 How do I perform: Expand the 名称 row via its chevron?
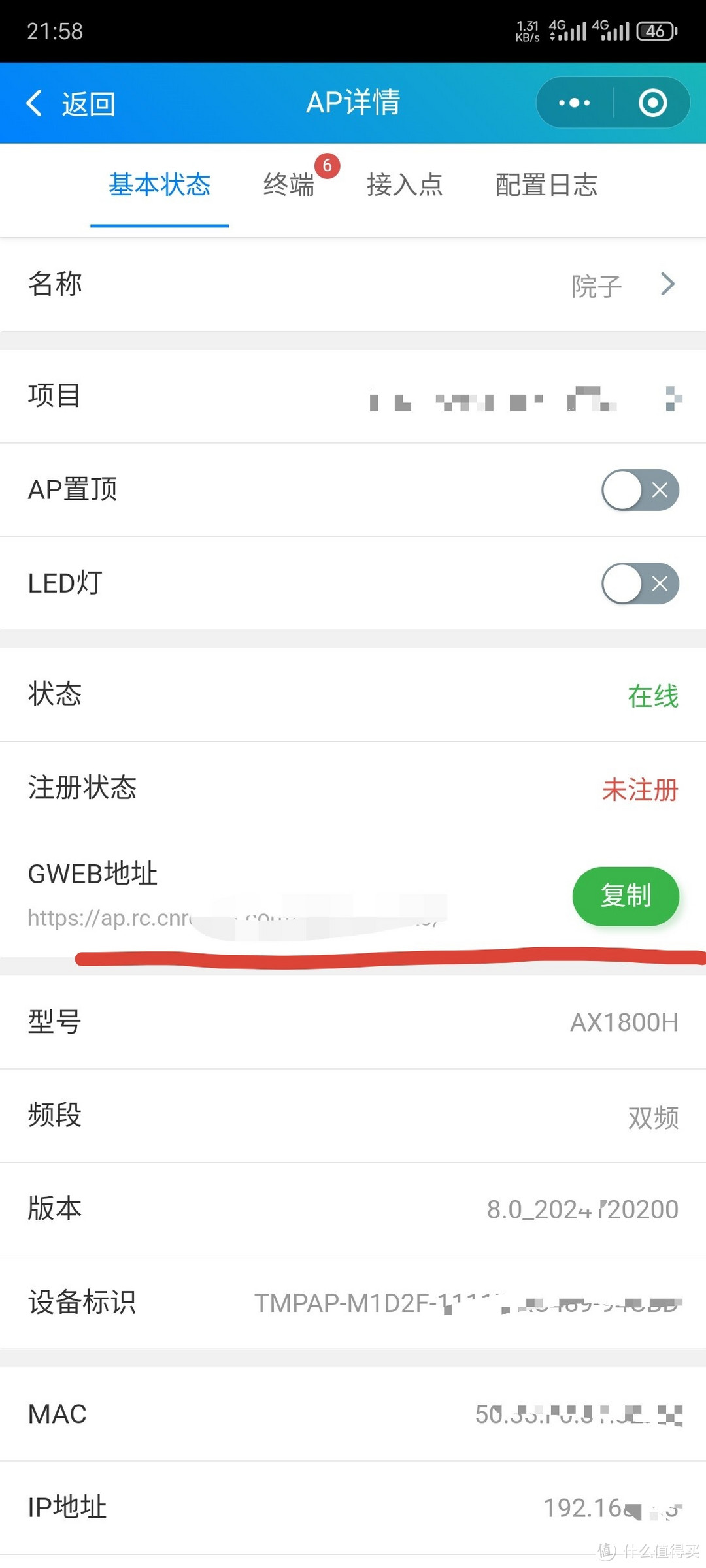click(668, 284)
